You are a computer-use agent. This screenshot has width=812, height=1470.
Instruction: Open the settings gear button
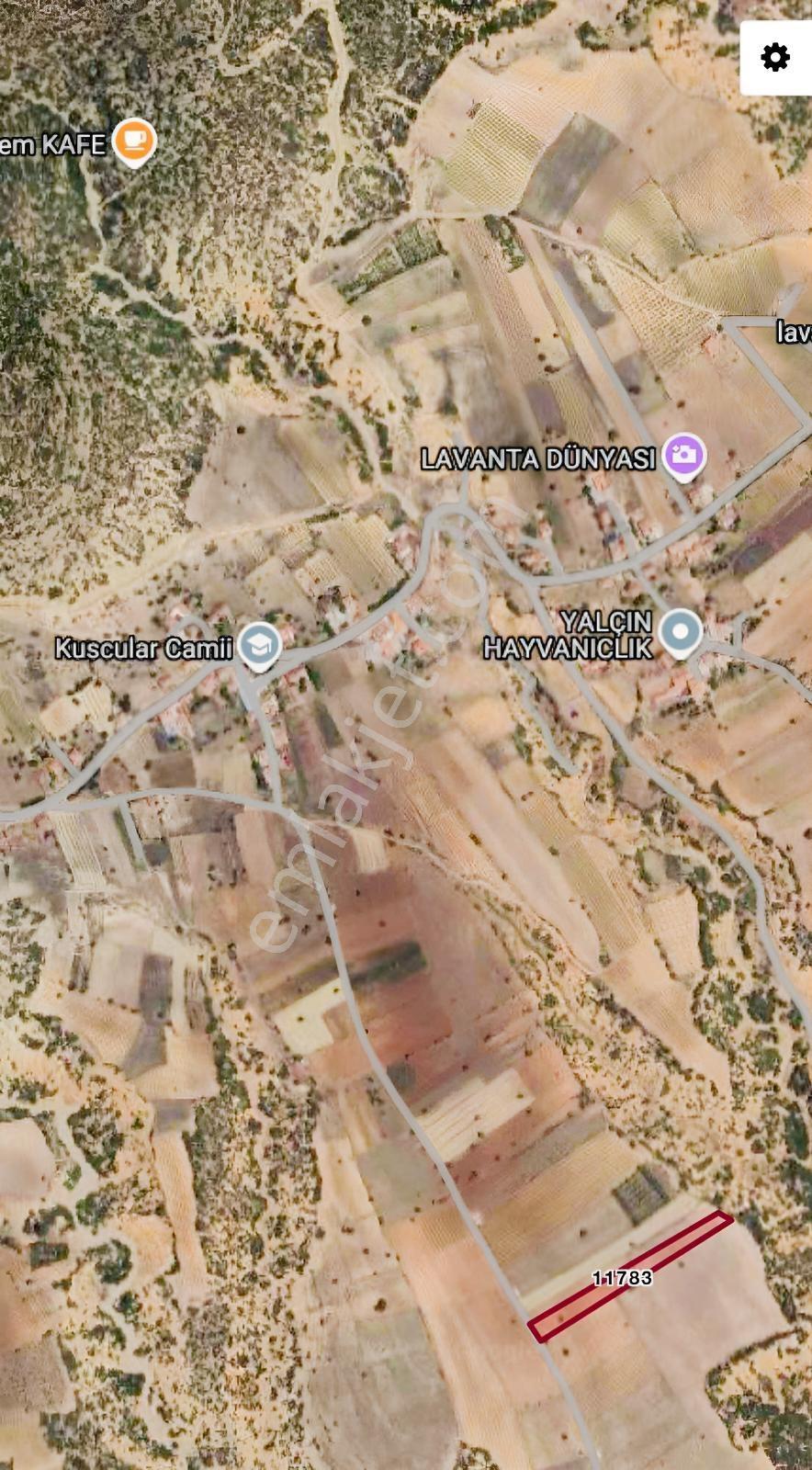pos(775,57)
